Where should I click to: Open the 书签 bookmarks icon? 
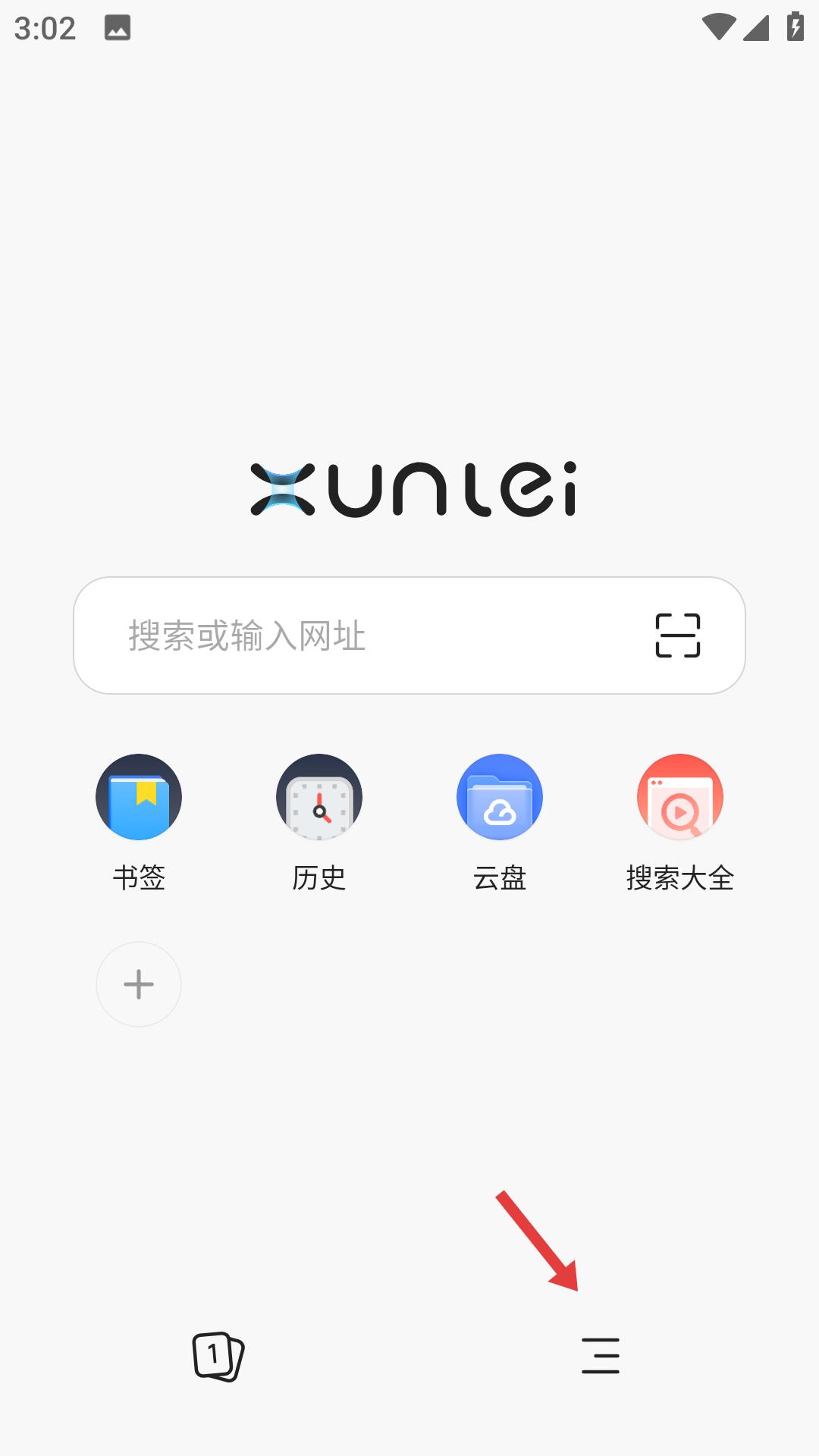pos(139,797)
